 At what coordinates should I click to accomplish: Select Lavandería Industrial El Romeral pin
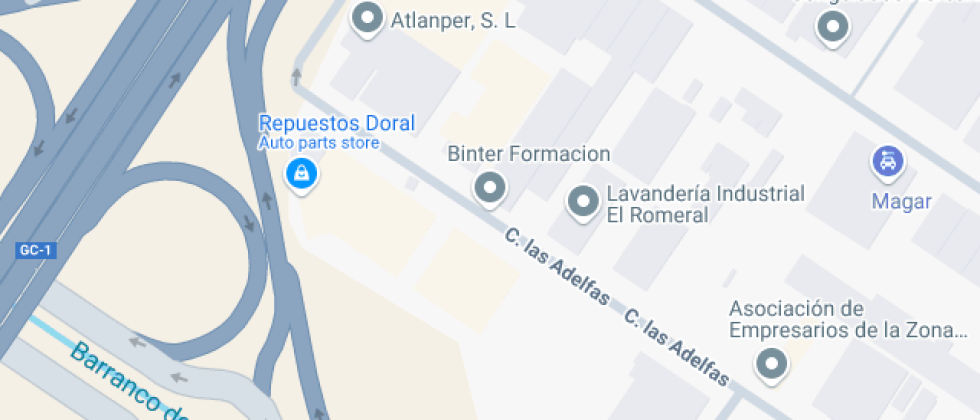click(x=582, y=203)
